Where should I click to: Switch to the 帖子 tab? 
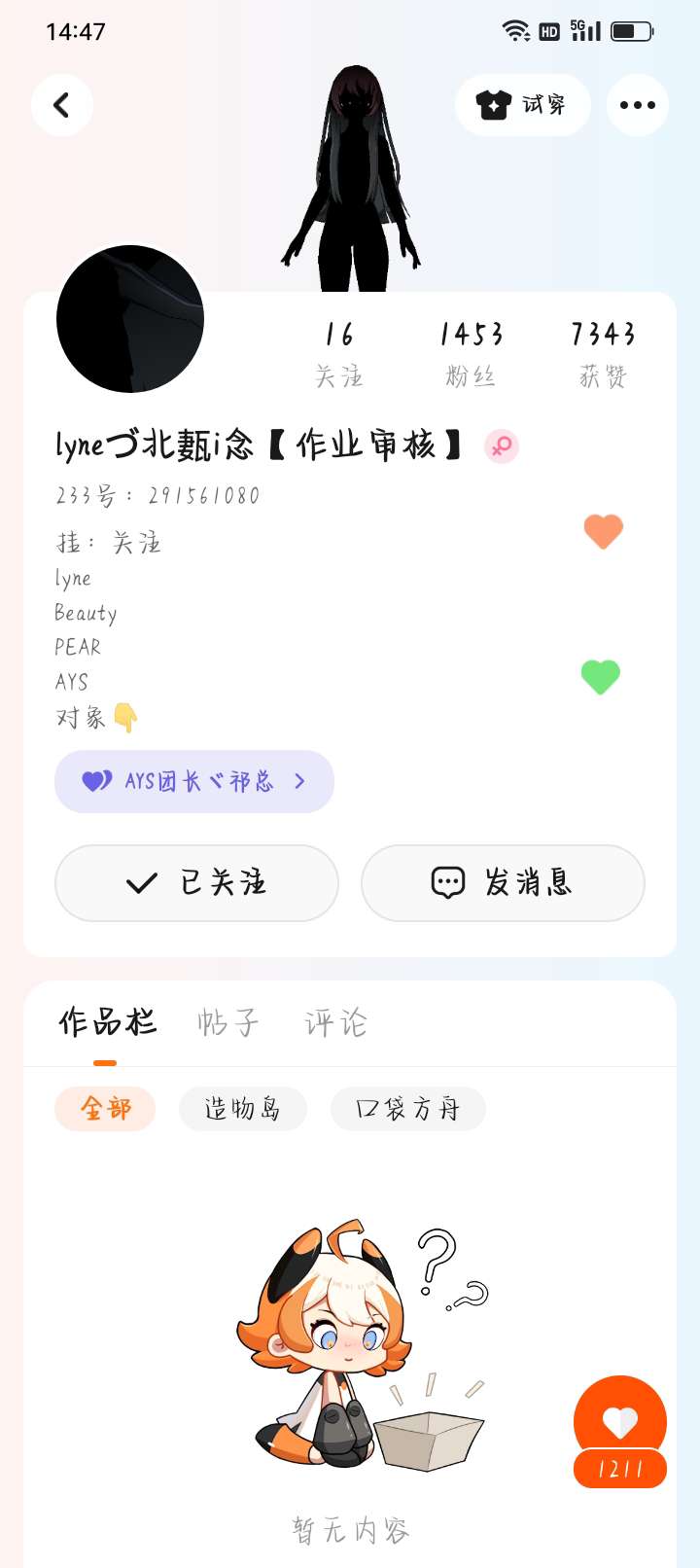[228, 1022]
